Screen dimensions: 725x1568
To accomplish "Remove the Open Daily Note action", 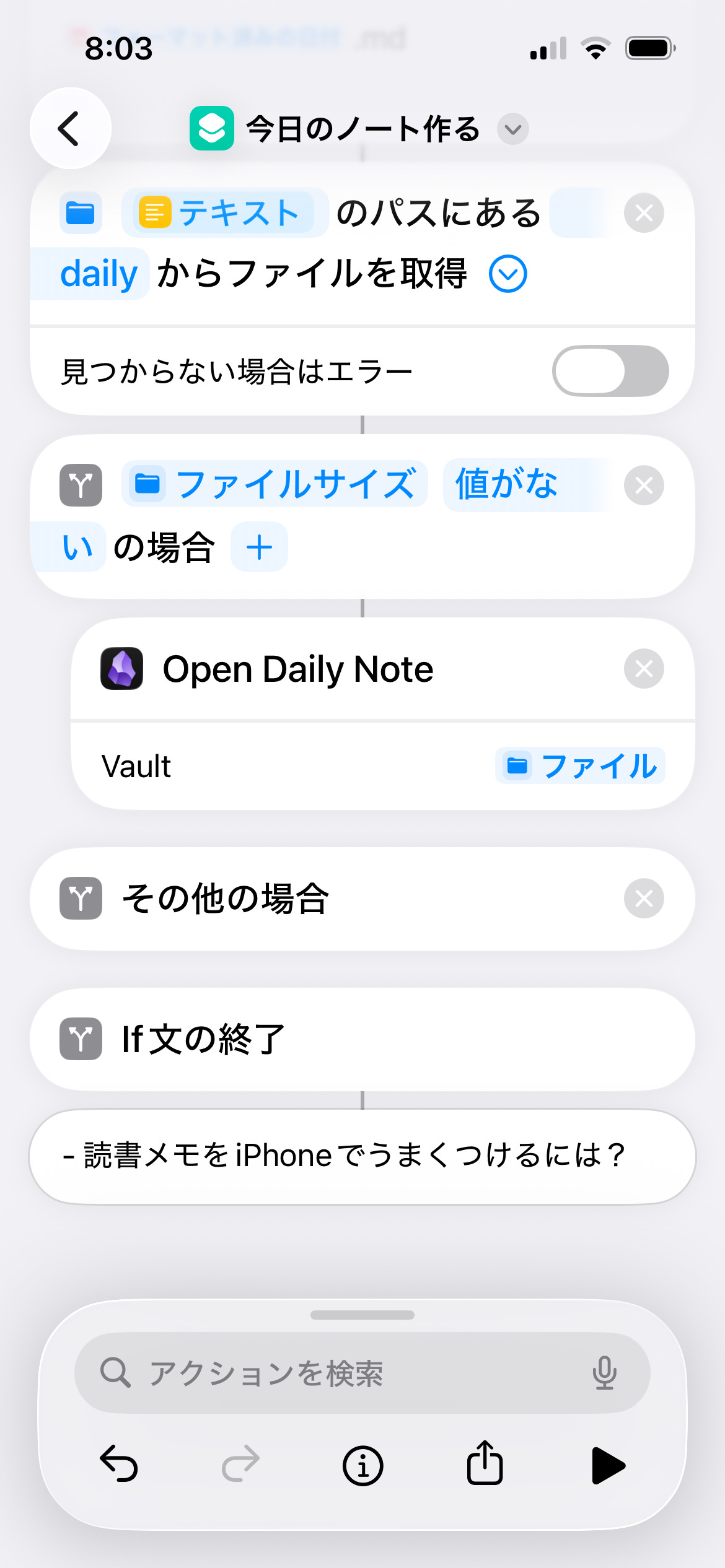I will tap(644, 669).
